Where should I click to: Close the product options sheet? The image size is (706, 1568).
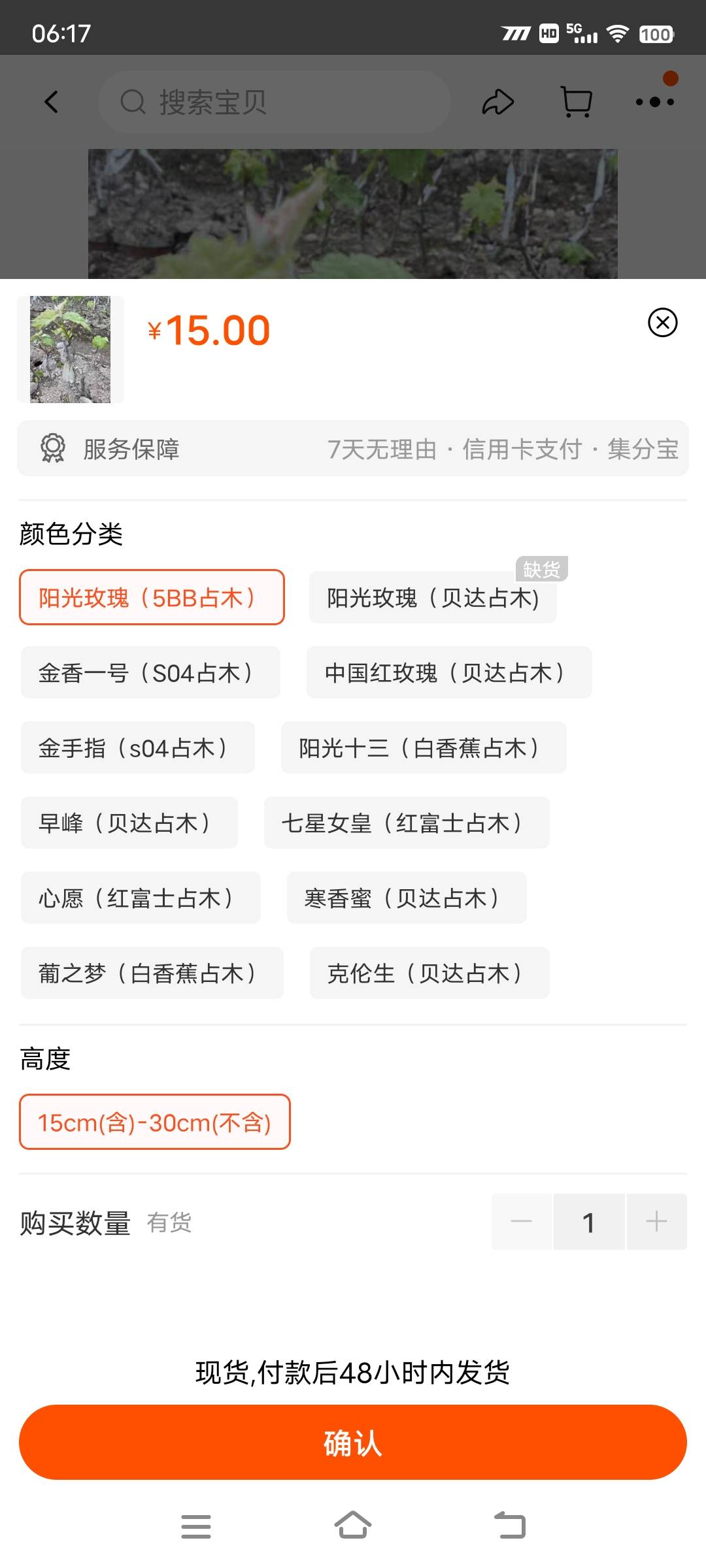[662, 322]
